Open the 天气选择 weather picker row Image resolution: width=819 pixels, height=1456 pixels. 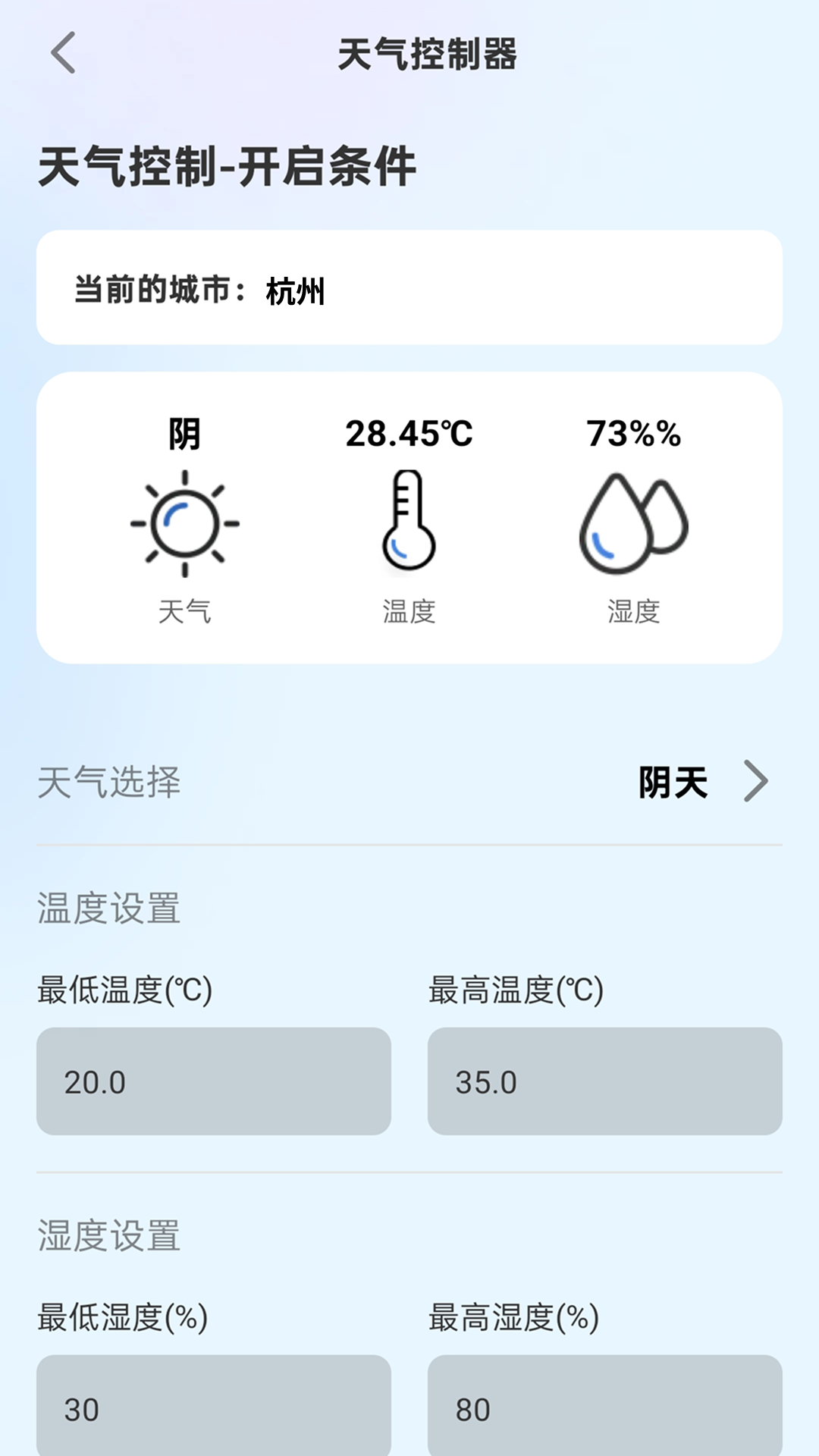pos(409,783)
